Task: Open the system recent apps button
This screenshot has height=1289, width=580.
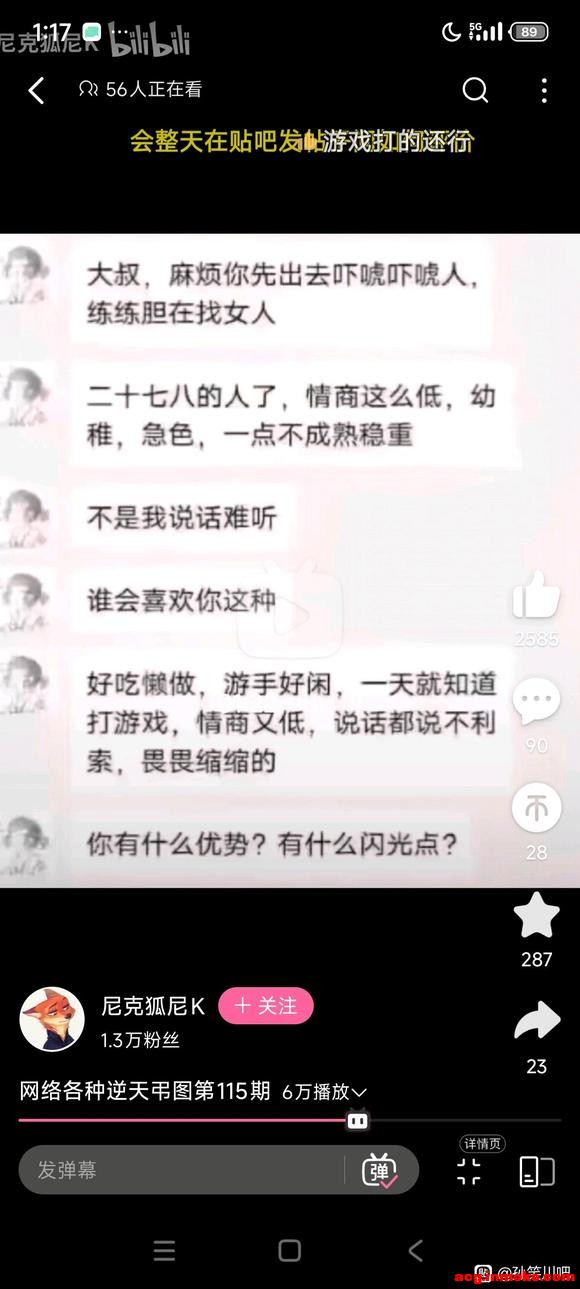Action: click(165, 1250)
